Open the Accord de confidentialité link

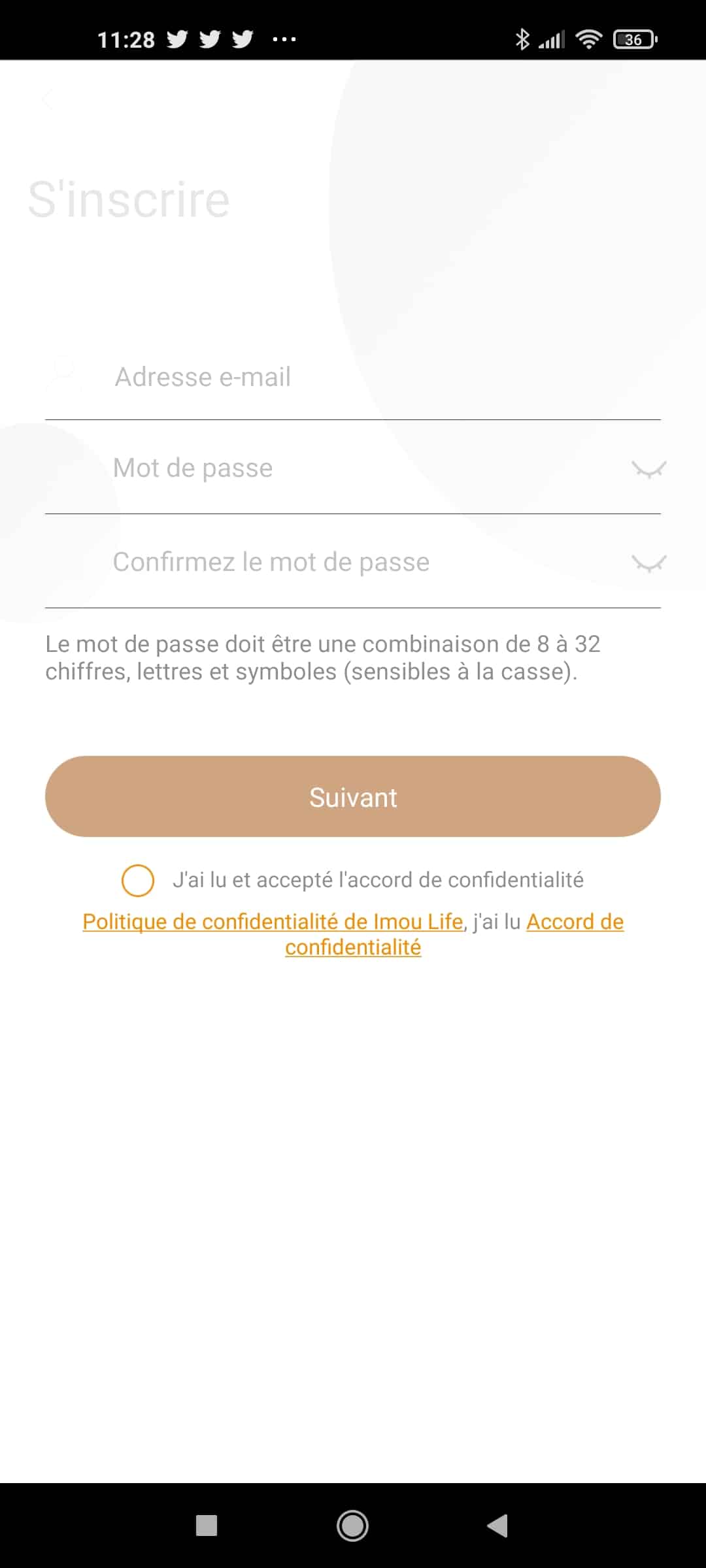(454, 934)
